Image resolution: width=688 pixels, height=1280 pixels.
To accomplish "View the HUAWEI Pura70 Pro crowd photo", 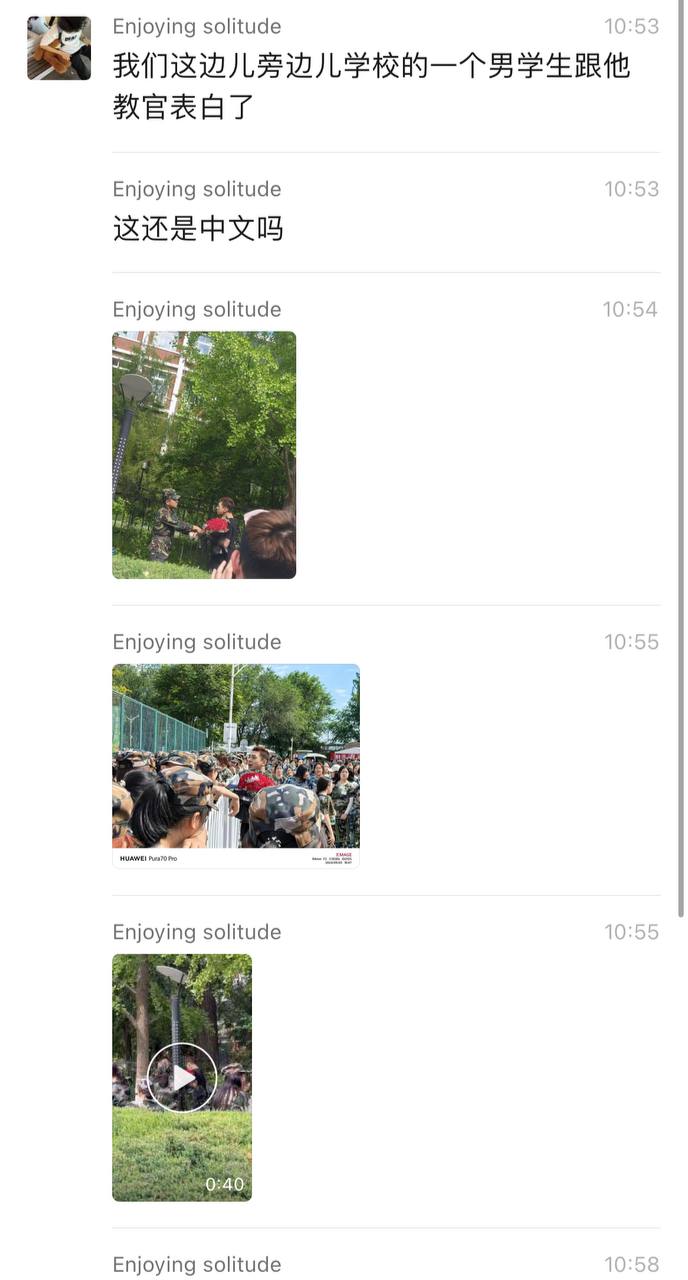I will coord(236,766).
